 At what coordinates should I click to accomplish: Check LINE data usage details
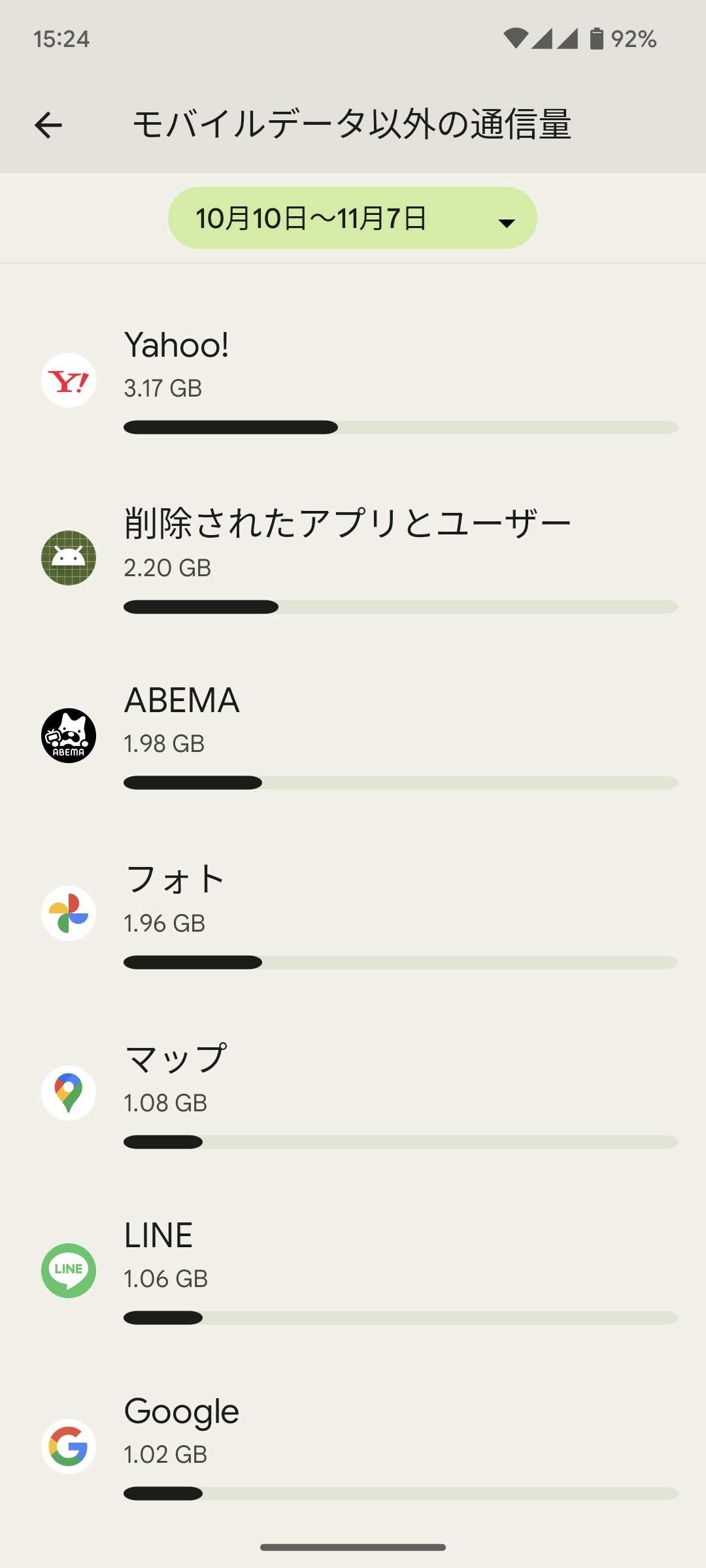(x=353, y=1270)
